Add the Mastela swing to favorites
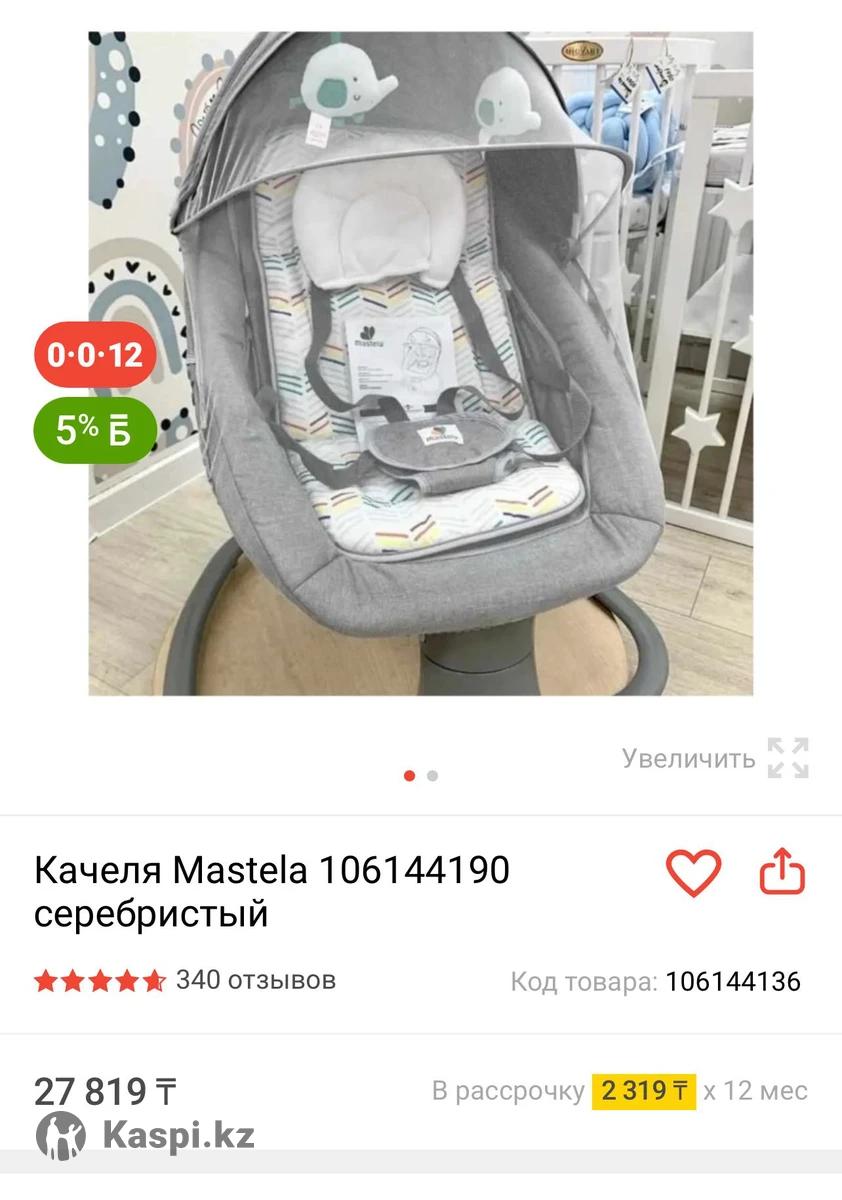 click(693, 872)
